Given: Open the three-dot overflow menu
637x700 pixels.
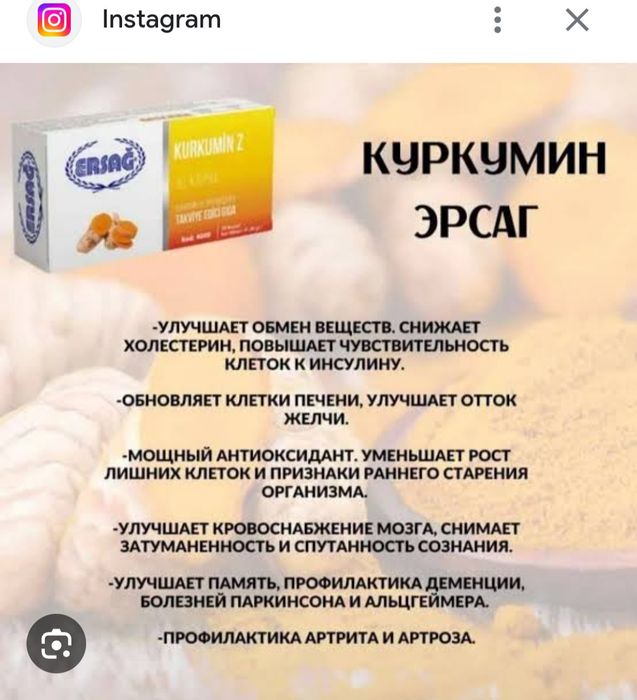Looking at the screenshot, I should (x=498, y=20).
